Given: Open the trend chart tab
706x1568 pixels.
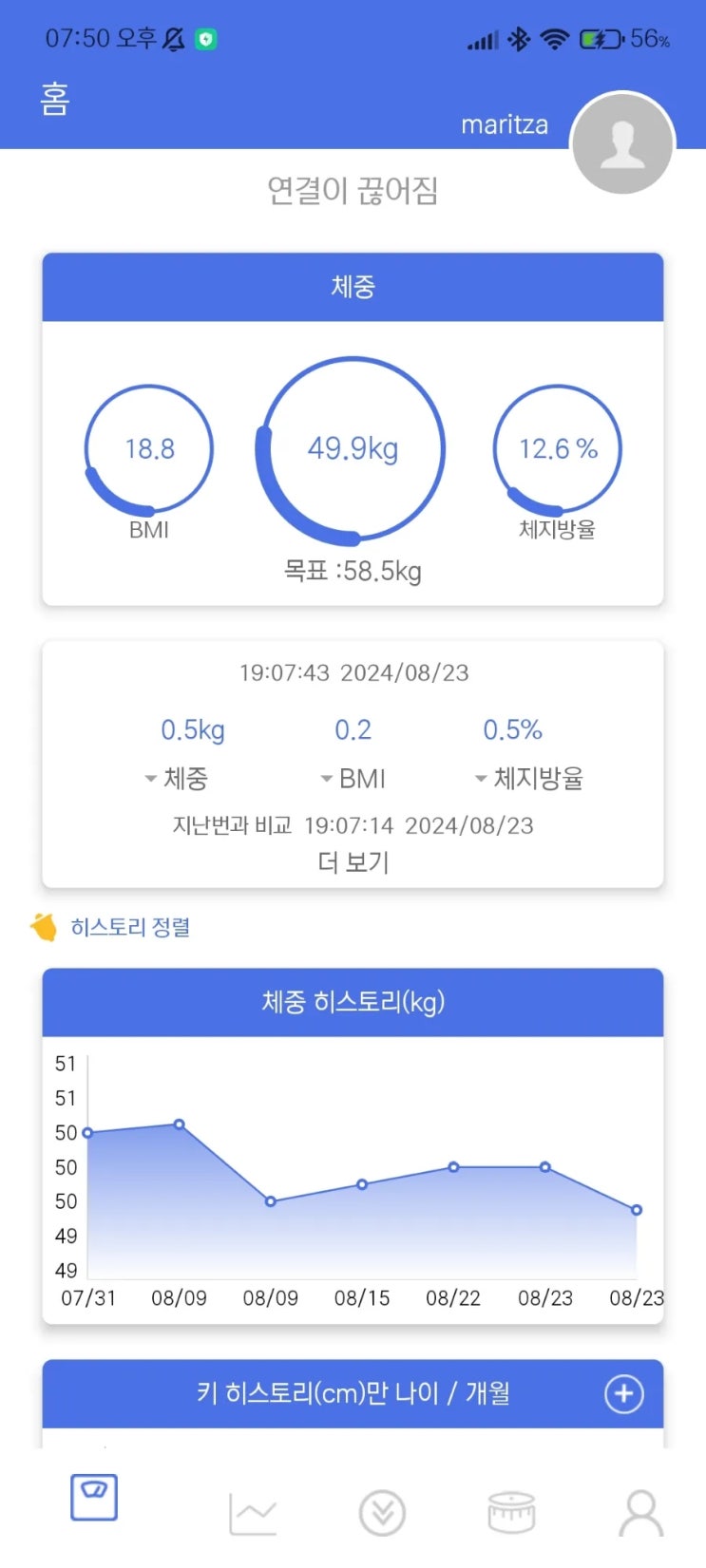Looking at the screenshot, I should [253, 1512].
